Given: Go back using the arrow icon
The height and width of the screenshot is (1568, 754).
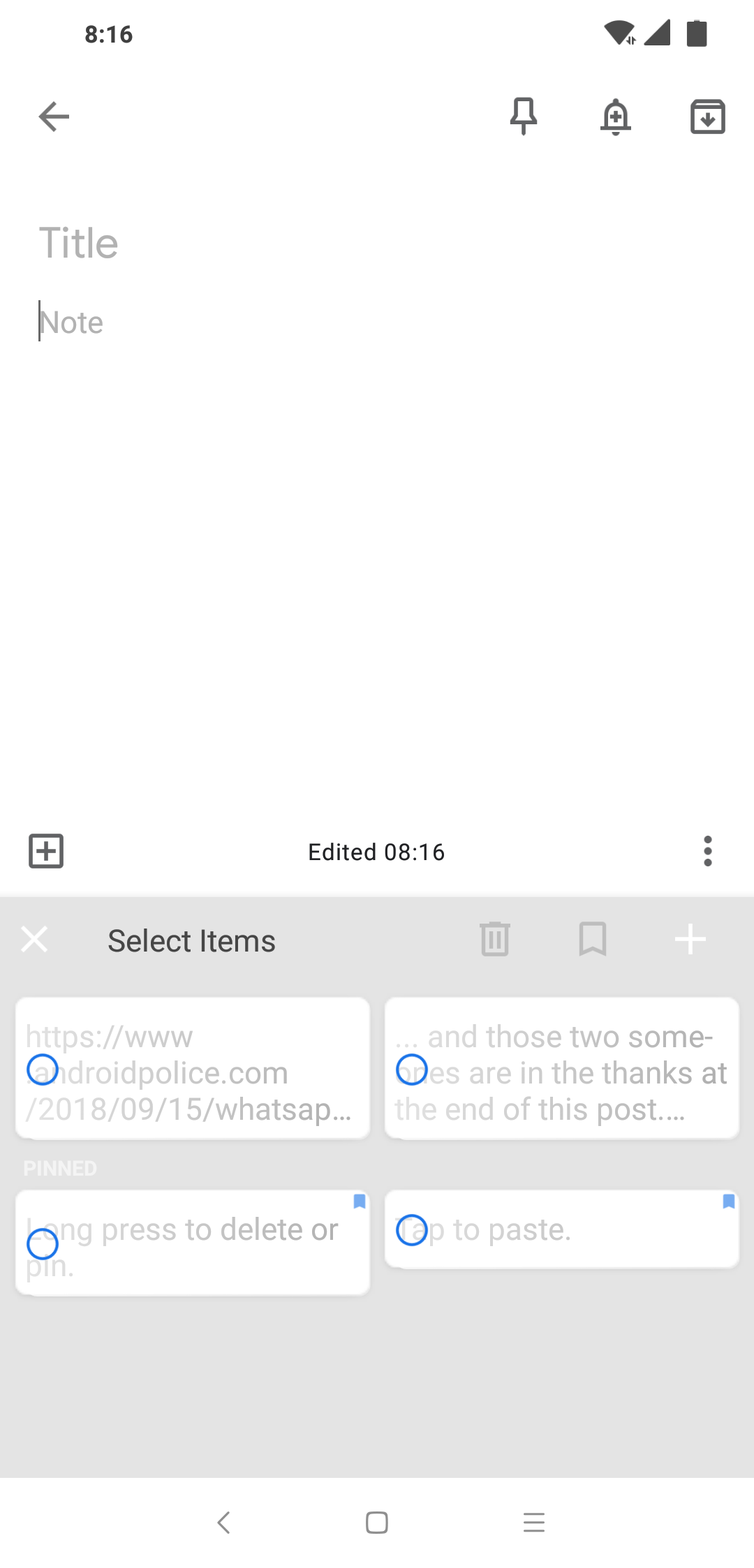Looking at the screenshot, I should (x=53, y=117).
